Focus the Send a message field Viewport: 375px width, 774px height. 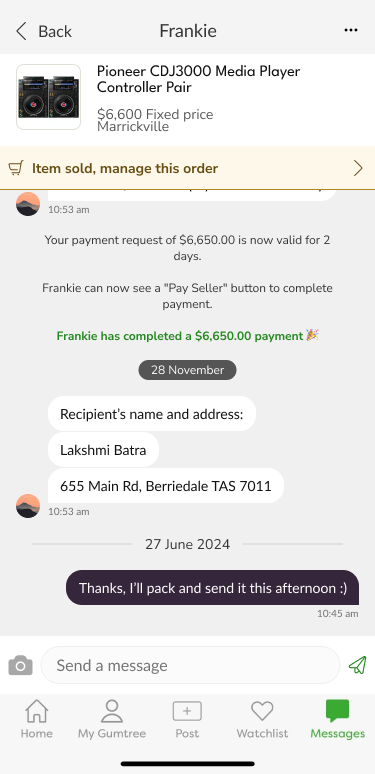(190, 665)
